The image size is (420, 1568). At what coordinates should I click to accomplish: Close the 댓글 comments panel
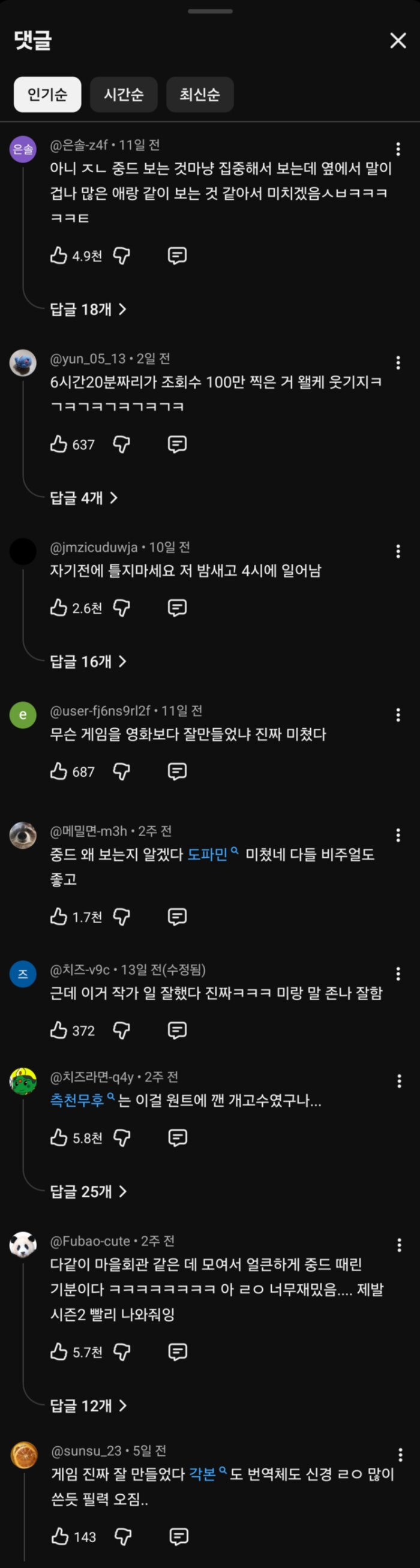point(397,40)
